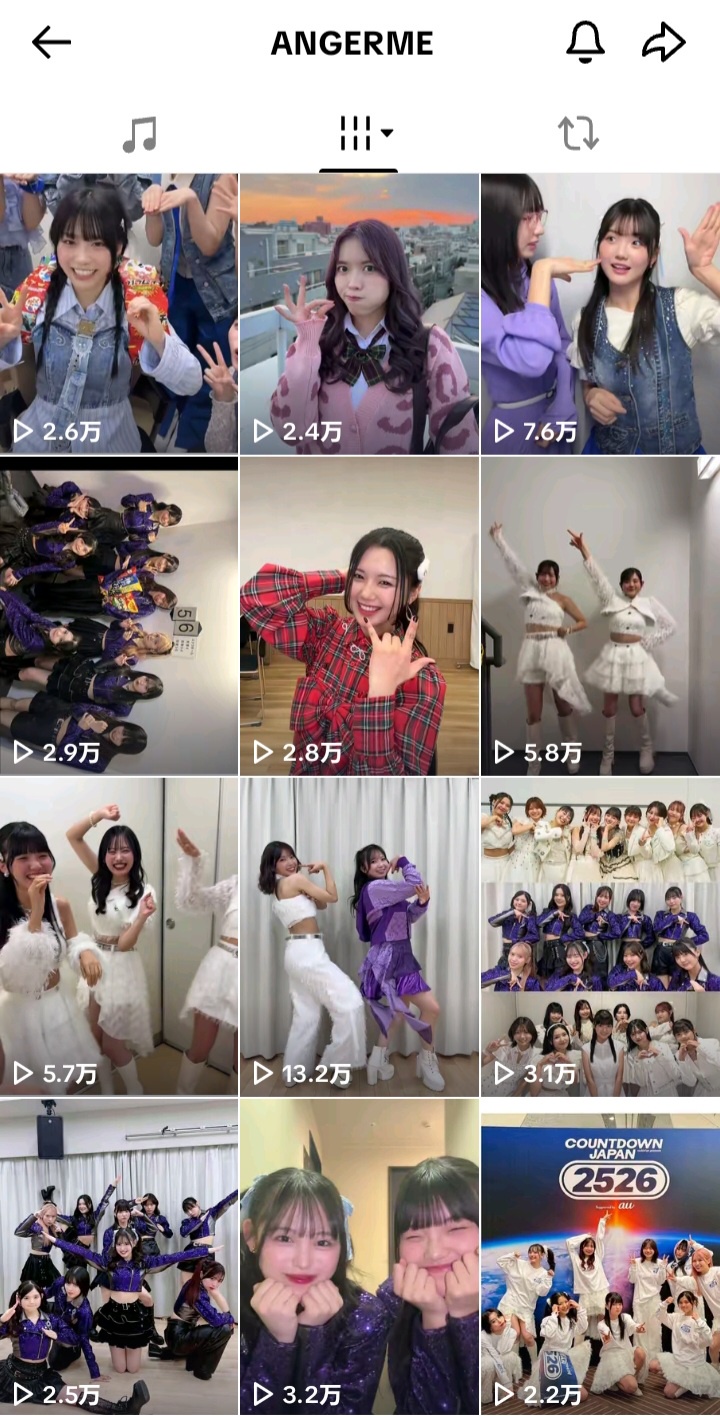Open the 2.9万 views group video

(119, 616)
